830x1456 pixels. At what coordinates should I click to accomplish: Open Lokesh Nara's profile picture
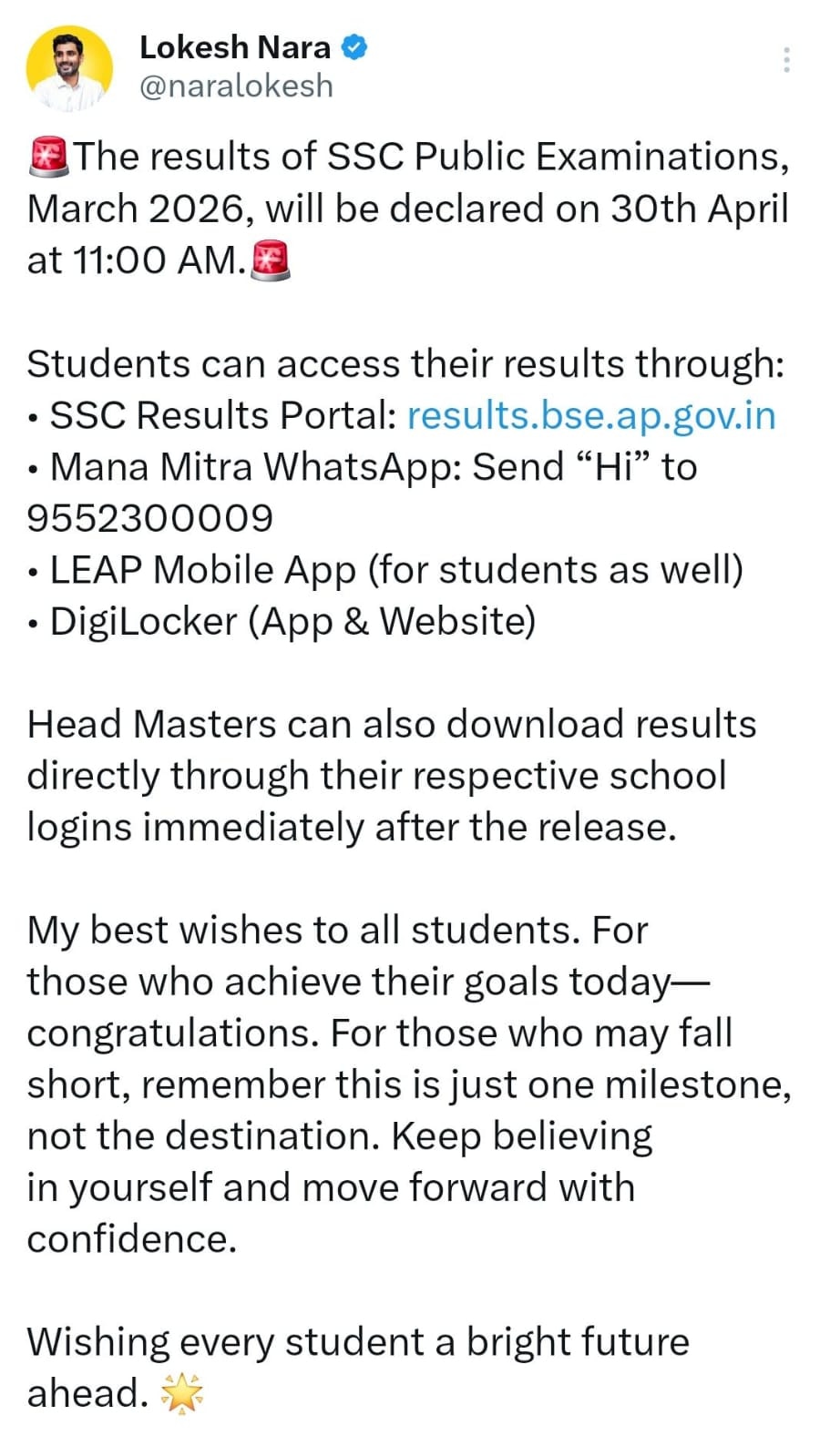pyautogui.click(x=69, y=67)
